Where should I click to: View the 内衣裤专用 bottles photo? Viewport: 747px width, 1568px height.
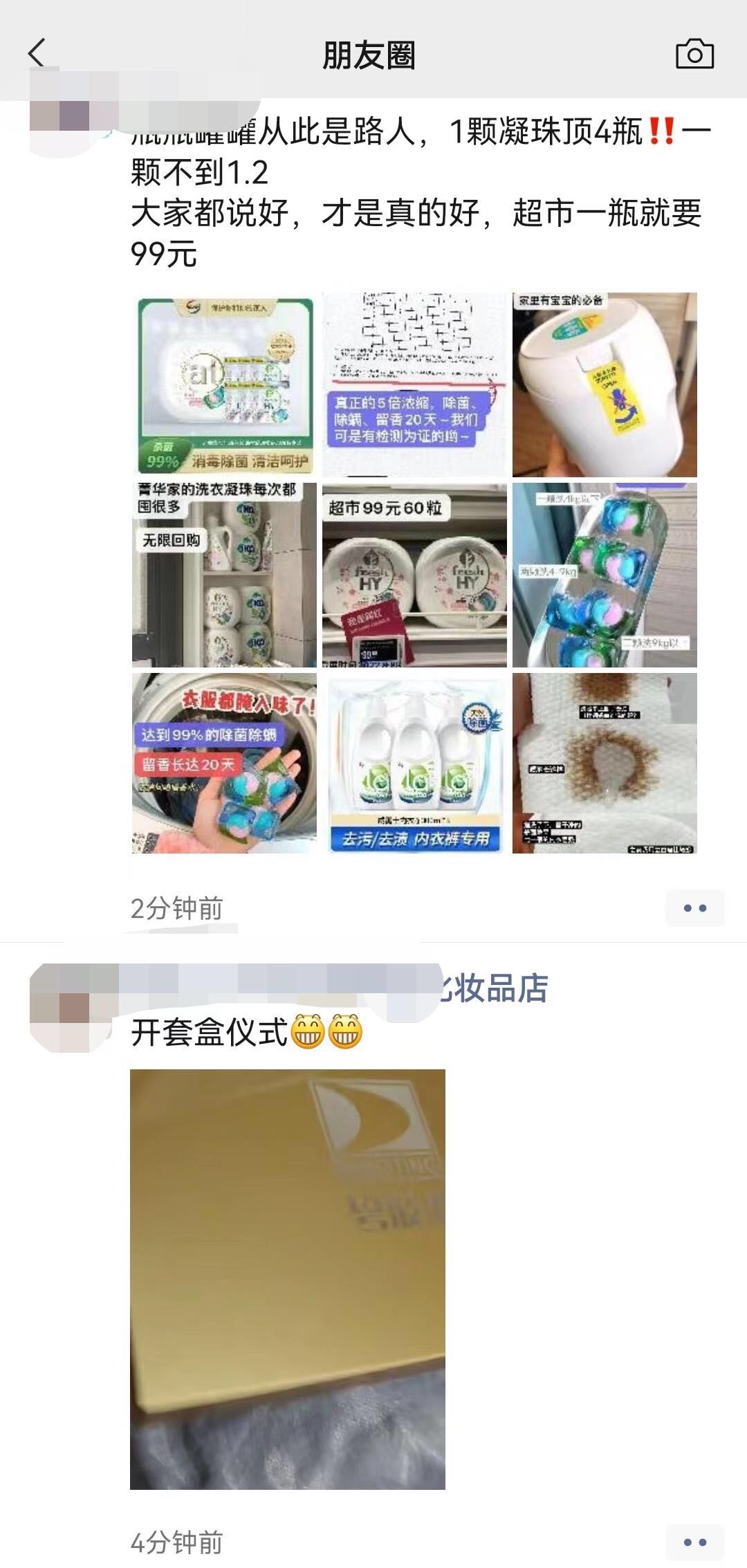[x=414, y=763]
